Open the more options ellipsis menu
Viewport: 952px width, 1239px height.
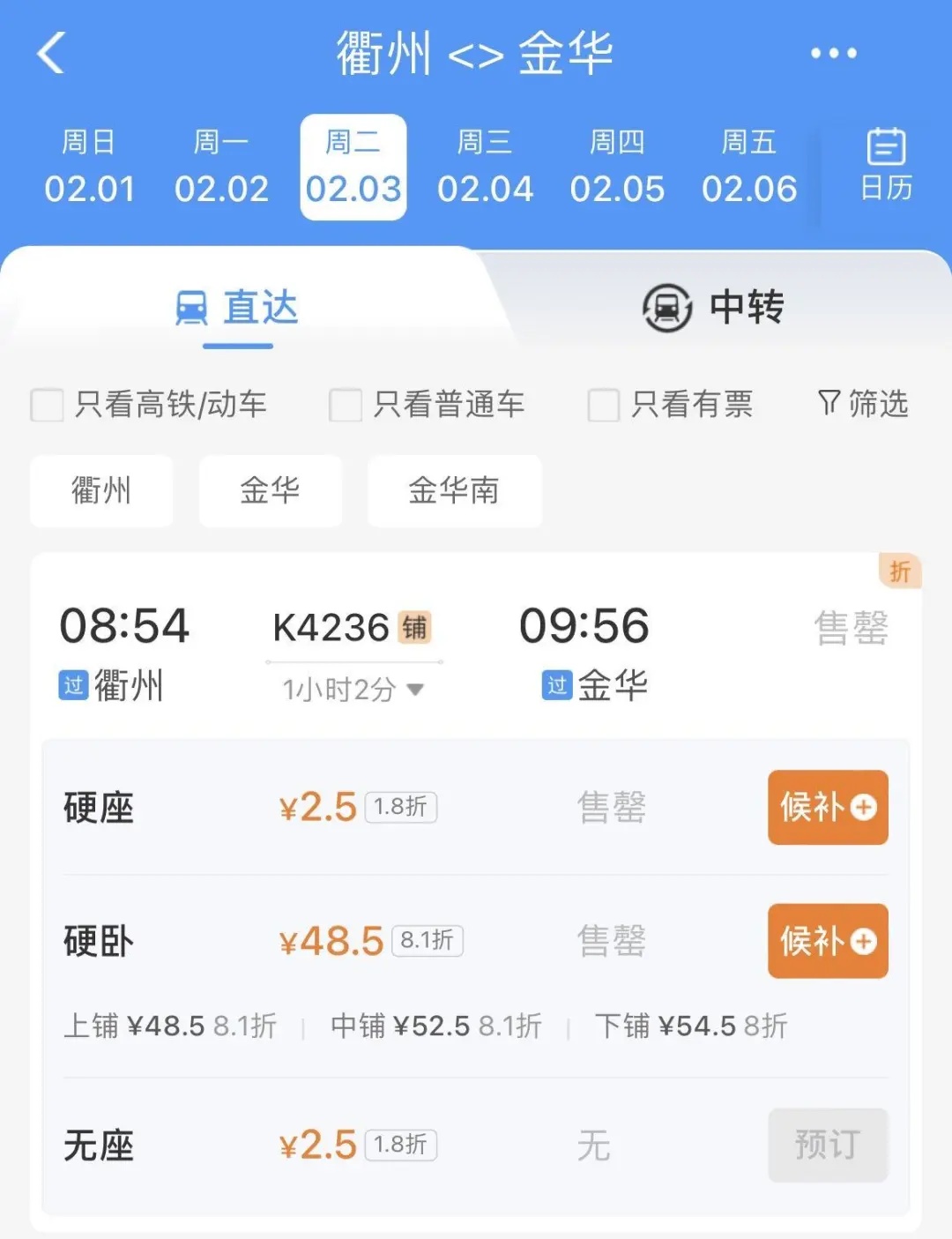832,53
